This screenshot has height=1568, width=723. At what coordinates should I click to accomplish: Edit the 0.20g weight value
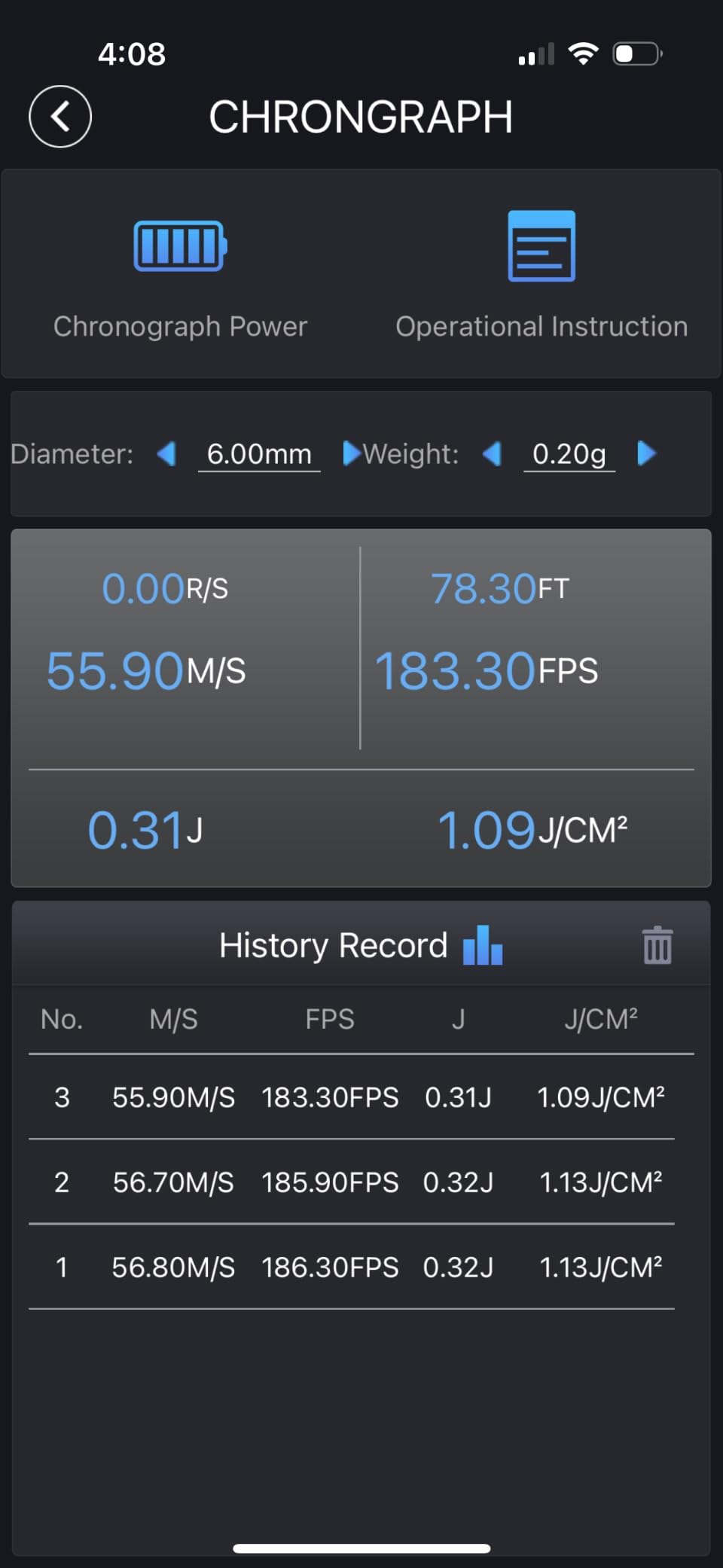569,454
